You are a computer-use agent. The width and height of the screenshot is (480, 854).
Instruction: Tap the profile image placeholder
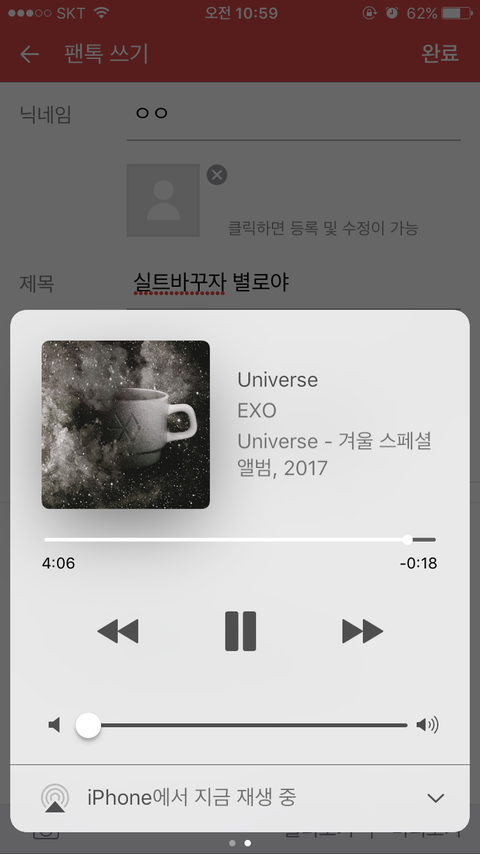(x=163, y=200)
